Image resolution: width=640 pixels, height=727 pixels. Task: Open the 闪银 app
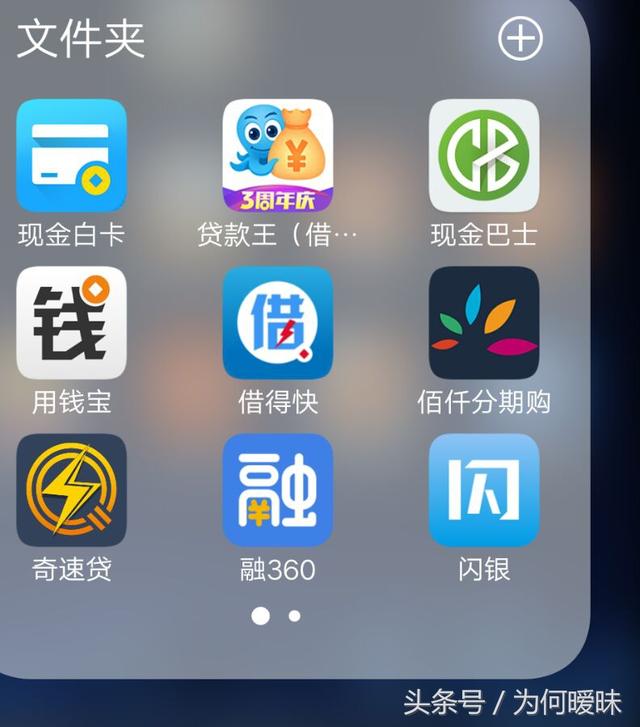point(484,490)
